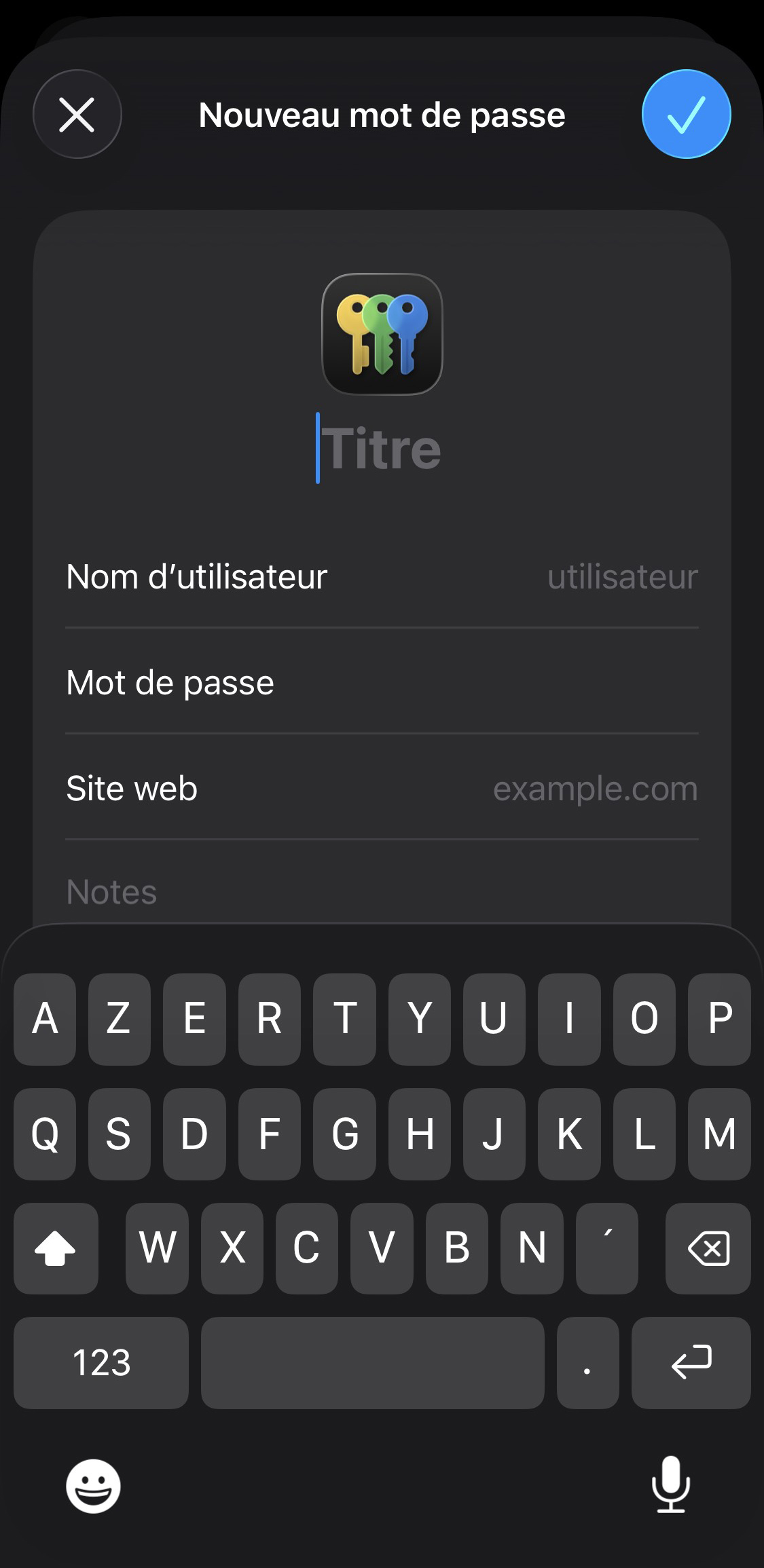764x1568 pixels.
Task: Hit the backspace key on keyboard
Action: 708,1248
